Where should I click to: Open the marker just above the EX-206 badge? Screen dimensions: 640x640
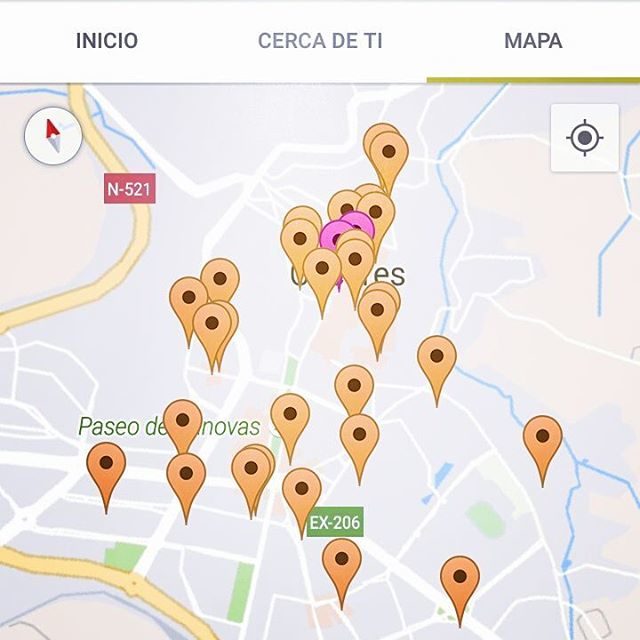301,490
